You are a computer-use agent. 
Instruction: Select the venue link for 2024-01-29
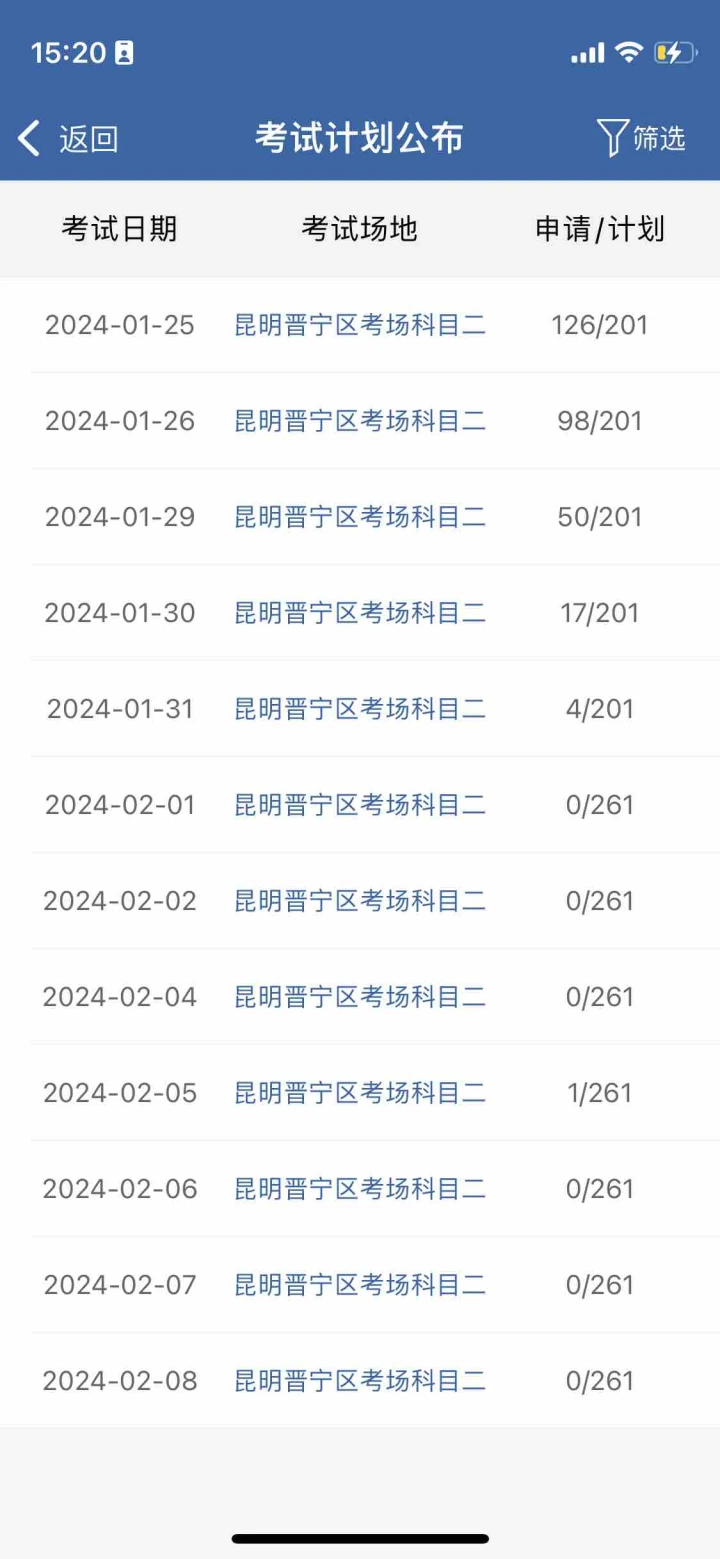click(x=360, y=517)
